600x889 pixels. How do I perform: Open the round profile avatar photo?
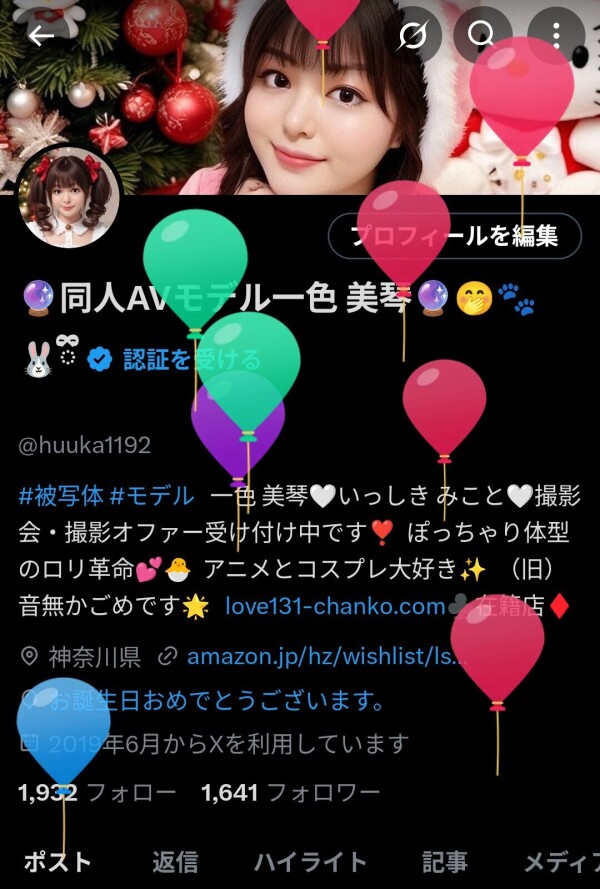click(69, 197)
